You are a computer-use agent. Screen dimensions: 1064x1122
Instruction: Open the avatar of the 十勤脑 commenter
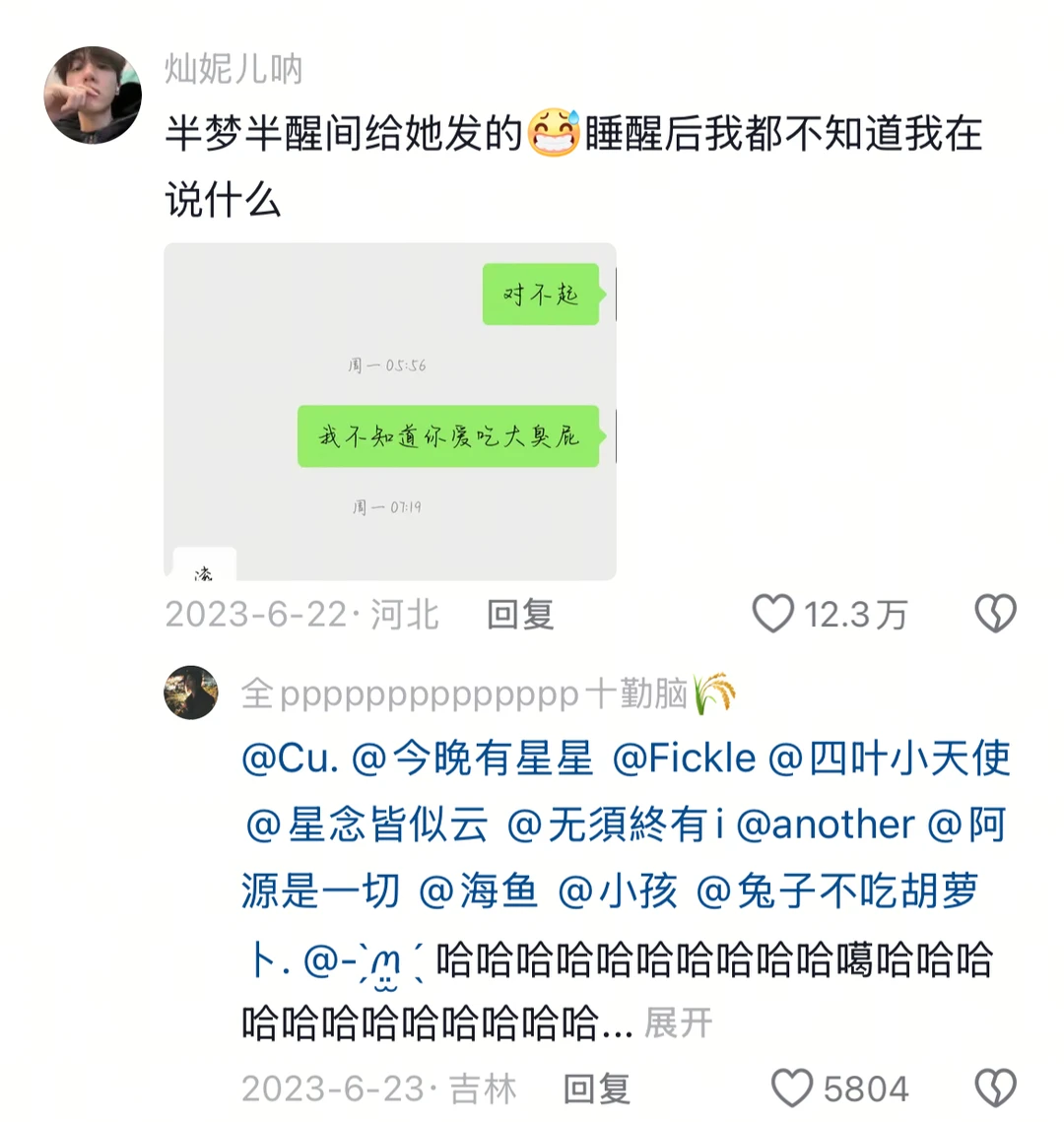click(191, 692)
